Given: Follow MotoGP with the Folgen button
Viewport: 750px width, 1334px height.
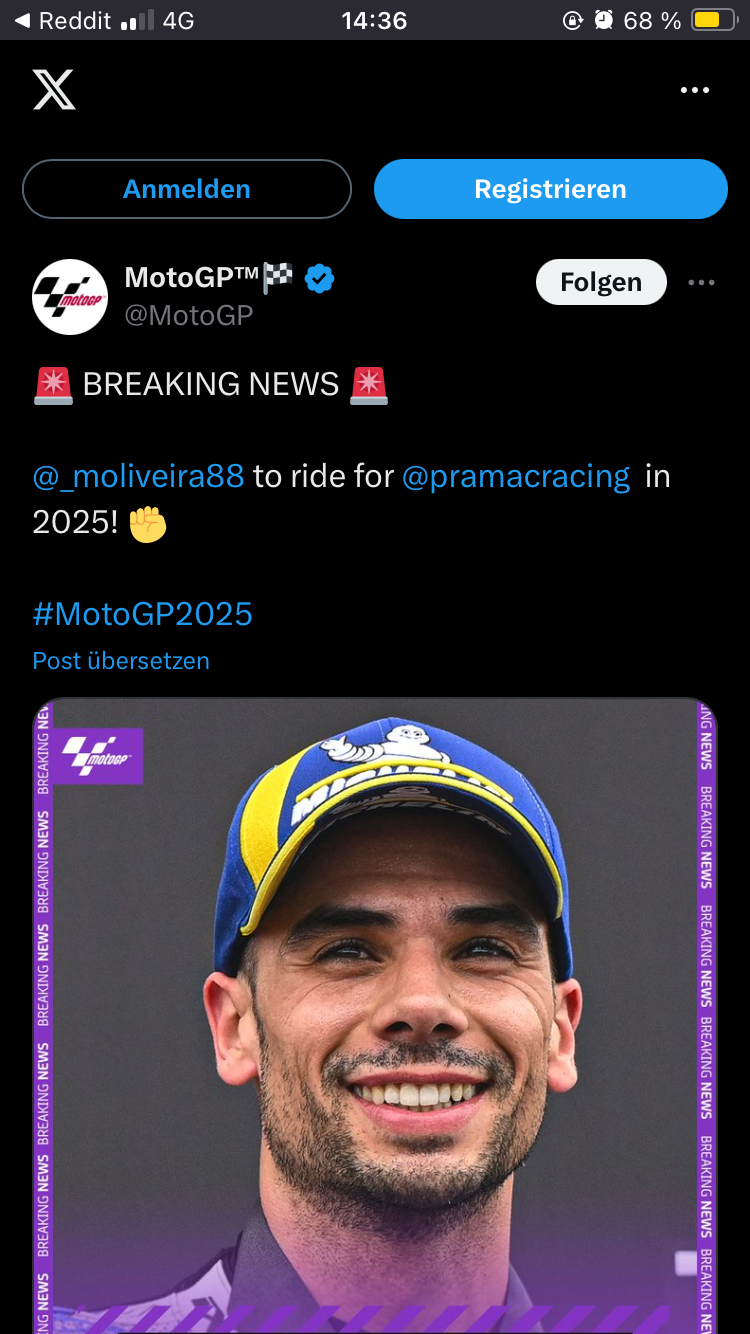Looking at the screenshot, I should click(601, 282).
